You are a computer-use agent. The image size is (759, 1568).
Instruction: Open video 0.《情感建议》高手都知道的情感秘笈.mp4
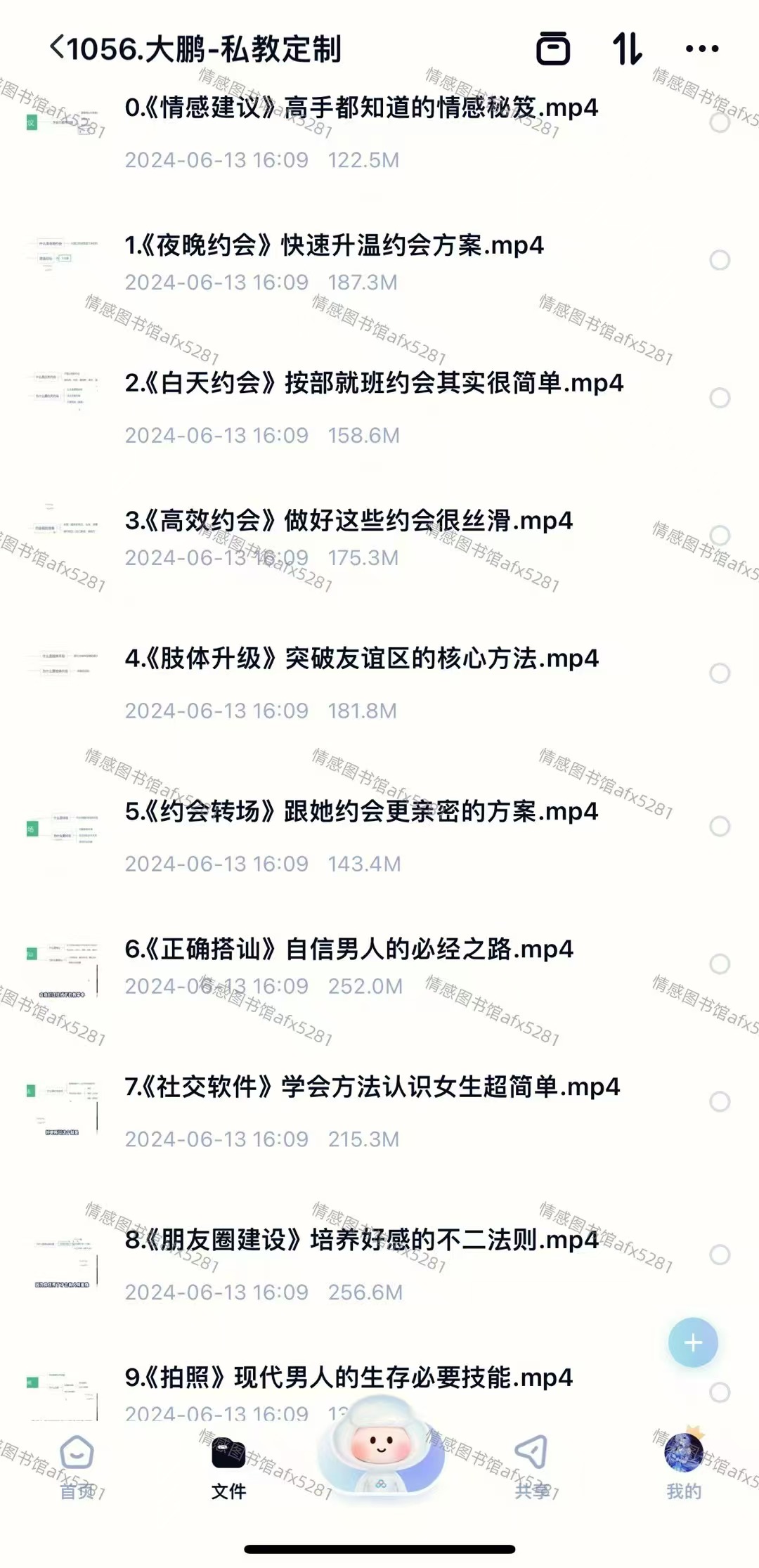(361, 108)
